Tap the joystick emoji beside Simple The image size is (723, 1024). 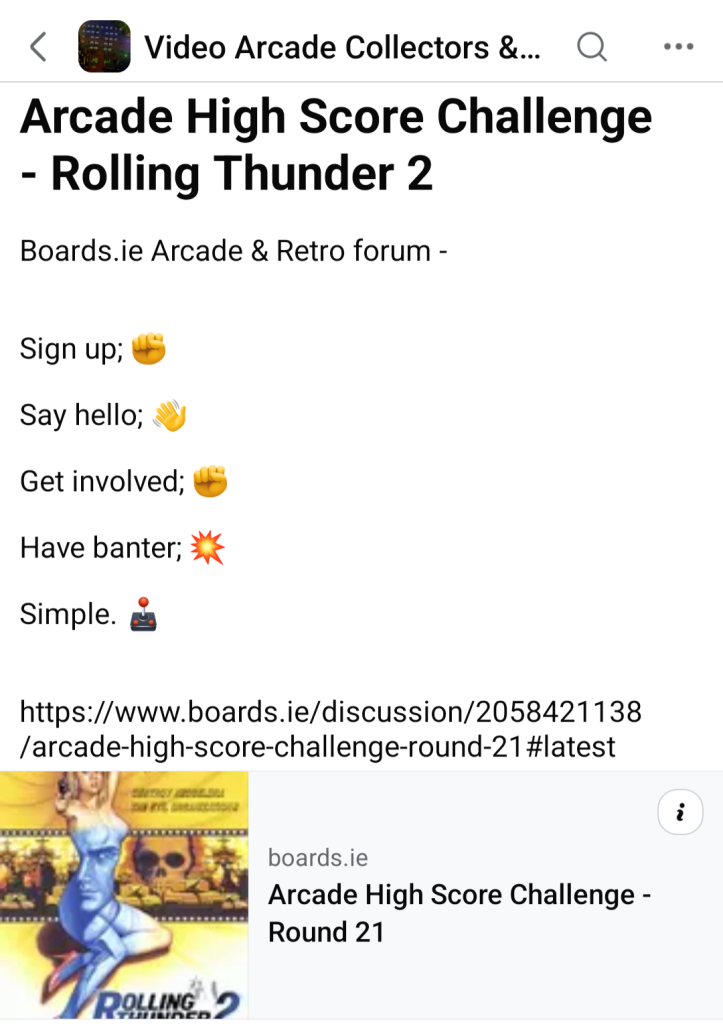pyautogui.click(x=144, y=614)
